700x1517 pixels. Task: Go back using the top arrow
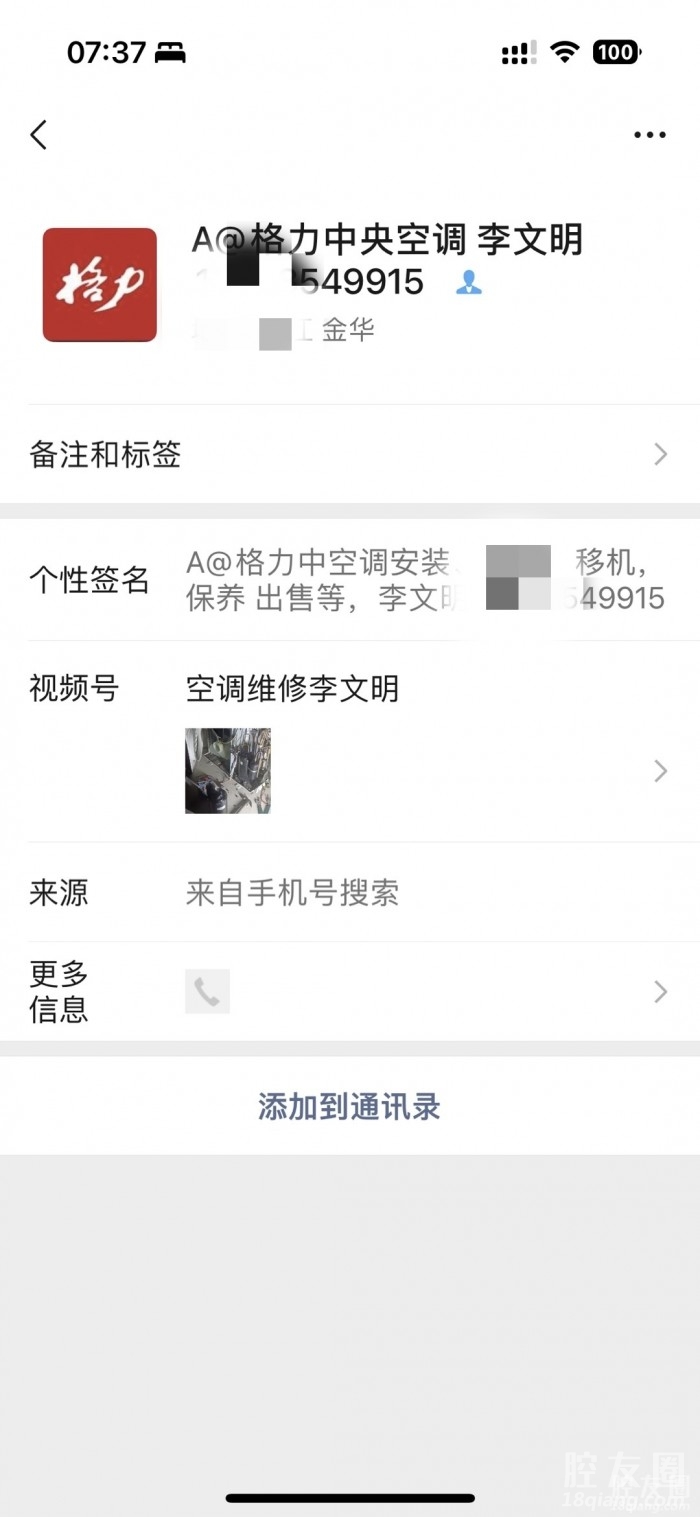click(x=39, y=135)
